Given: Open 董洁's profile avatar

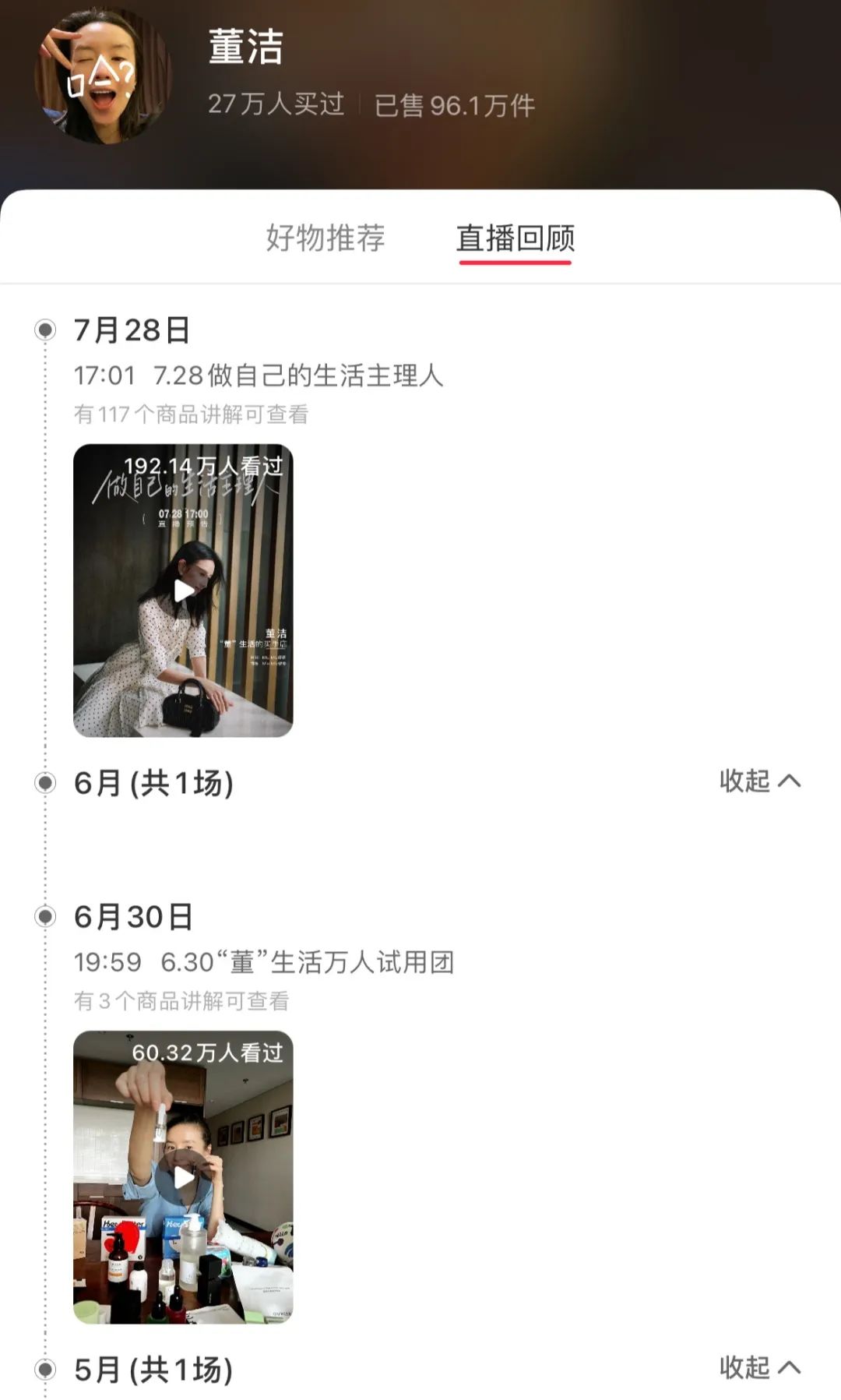Looking at the screenshot, I should coord(102,75).
